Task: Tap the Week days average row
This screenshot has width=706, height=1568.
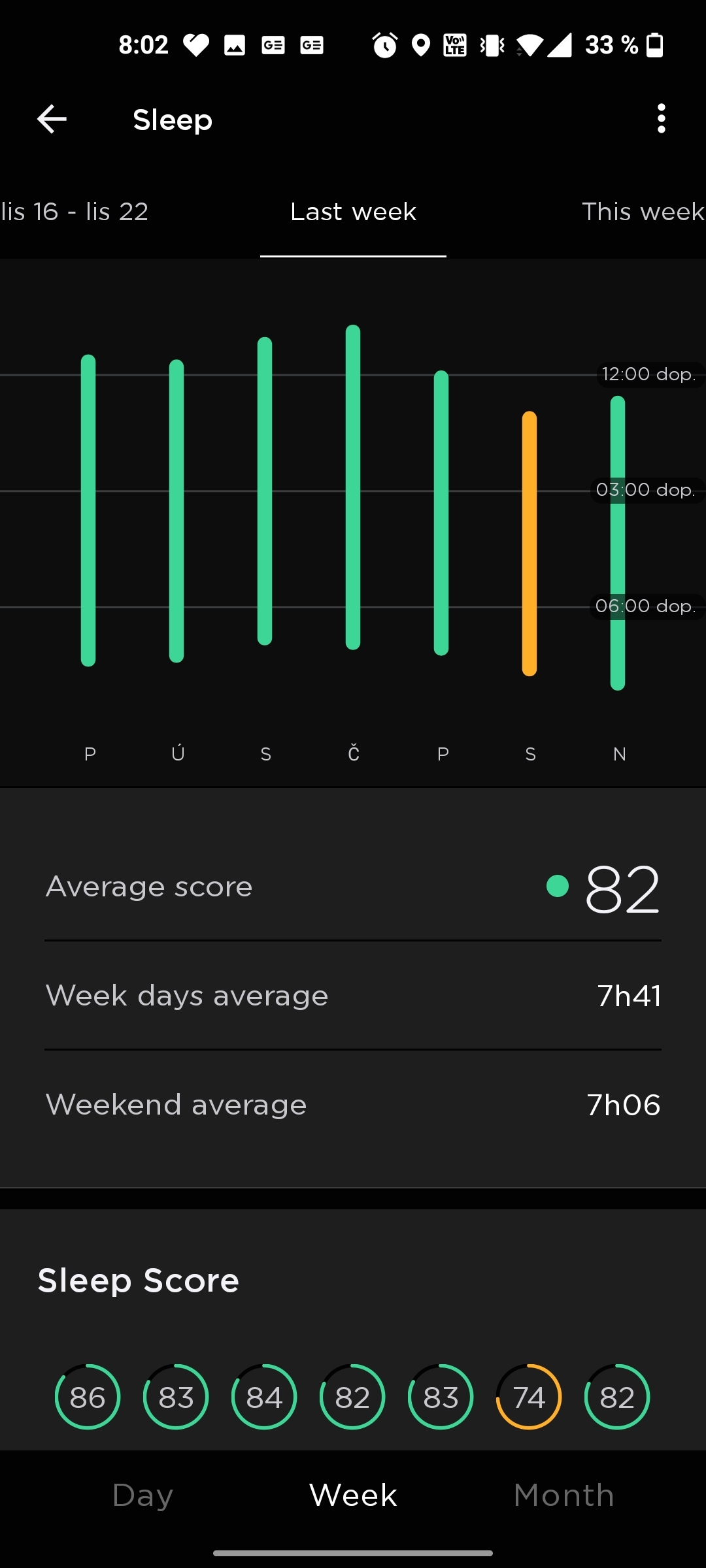Action: (353, 995)
